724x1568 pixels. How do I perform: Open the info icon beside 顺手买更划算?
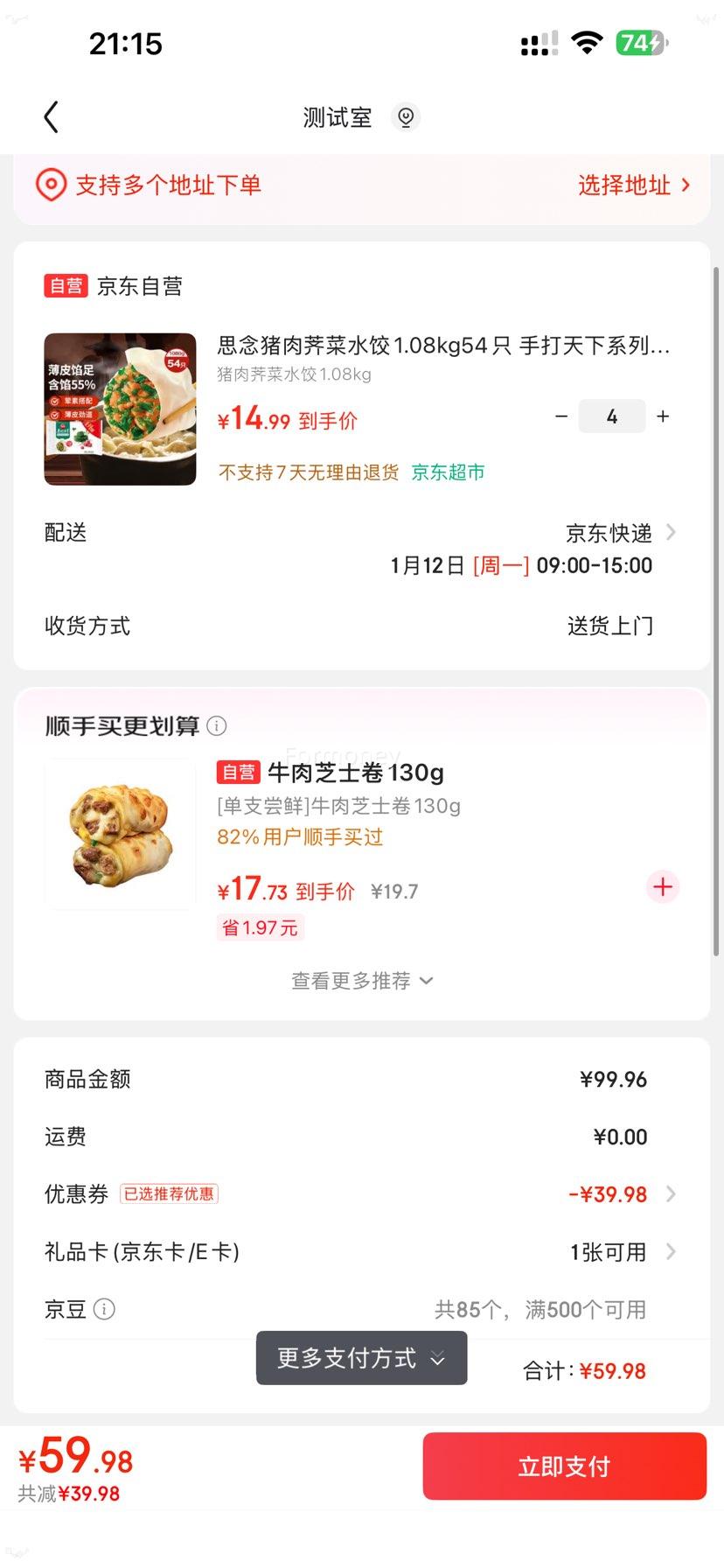[216, 725]
